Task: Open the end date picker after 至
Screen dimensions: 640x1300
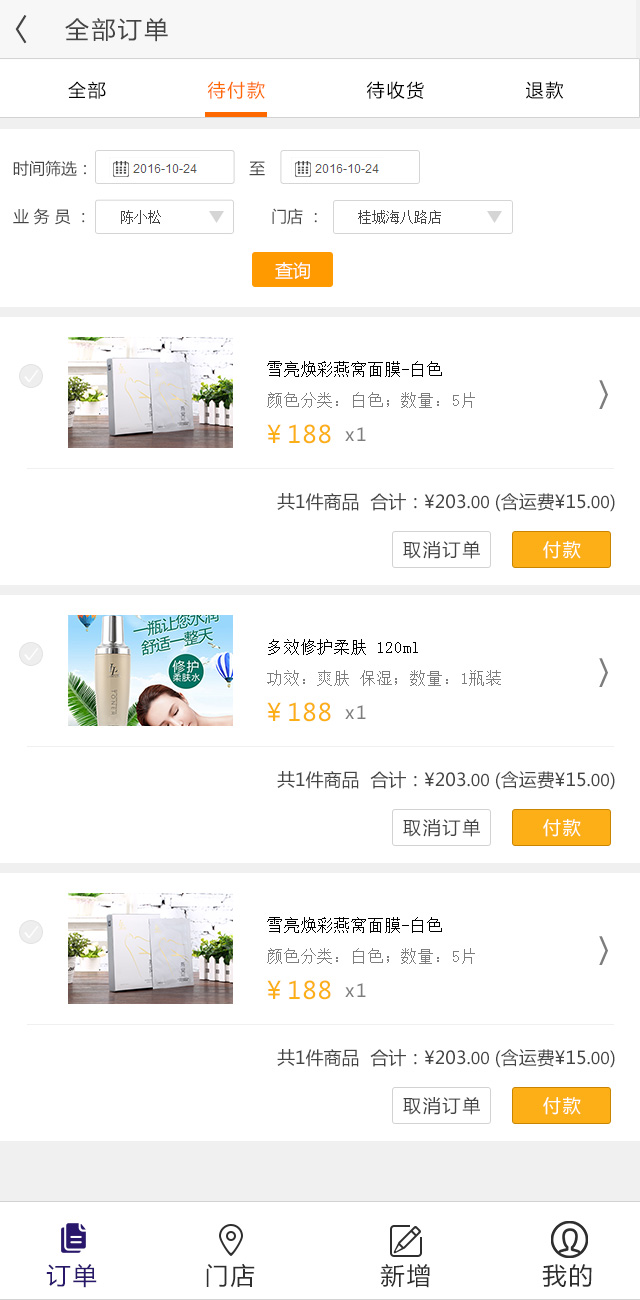Action: (x=350, y=168)
